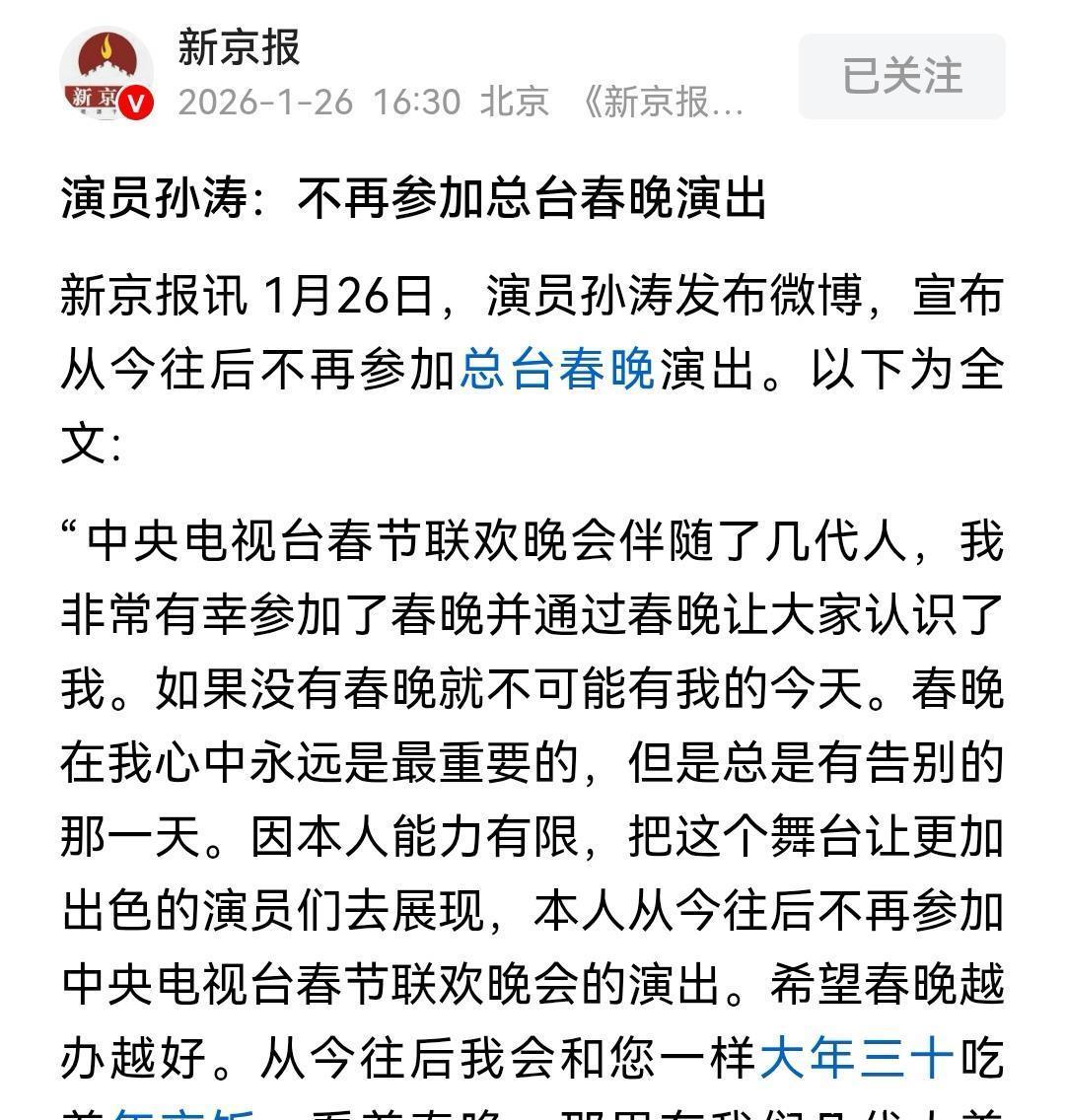Tap the 已关注 follow button

click(901, 76)
